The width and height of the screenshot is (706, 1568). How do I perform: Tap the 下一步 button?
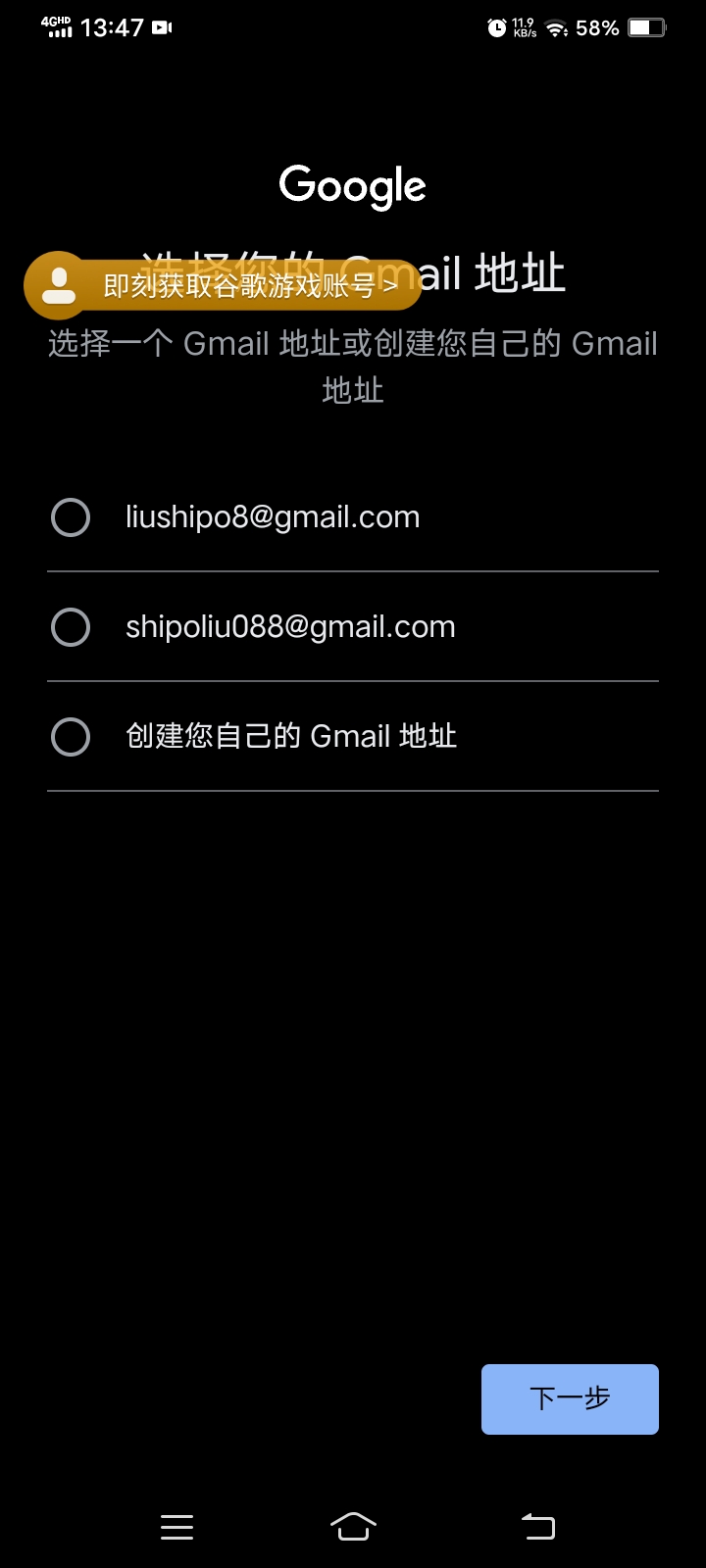point(570,1398)
